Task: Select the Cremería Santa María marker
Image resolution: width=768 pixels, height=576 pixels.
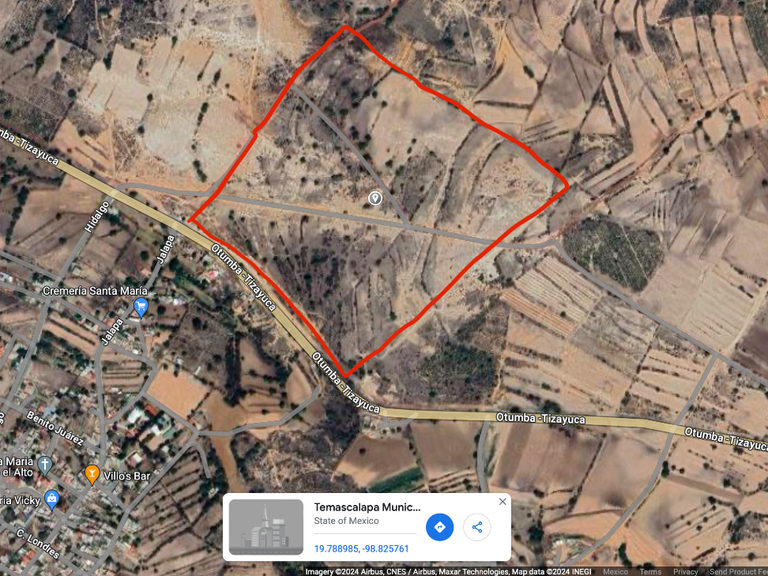Action: tap(141, 307)
